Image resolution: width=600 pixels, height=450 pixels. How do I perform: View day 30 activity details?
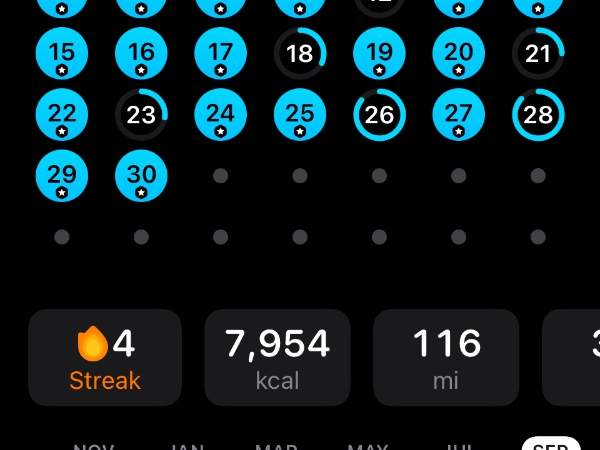[x=141, y=176]
